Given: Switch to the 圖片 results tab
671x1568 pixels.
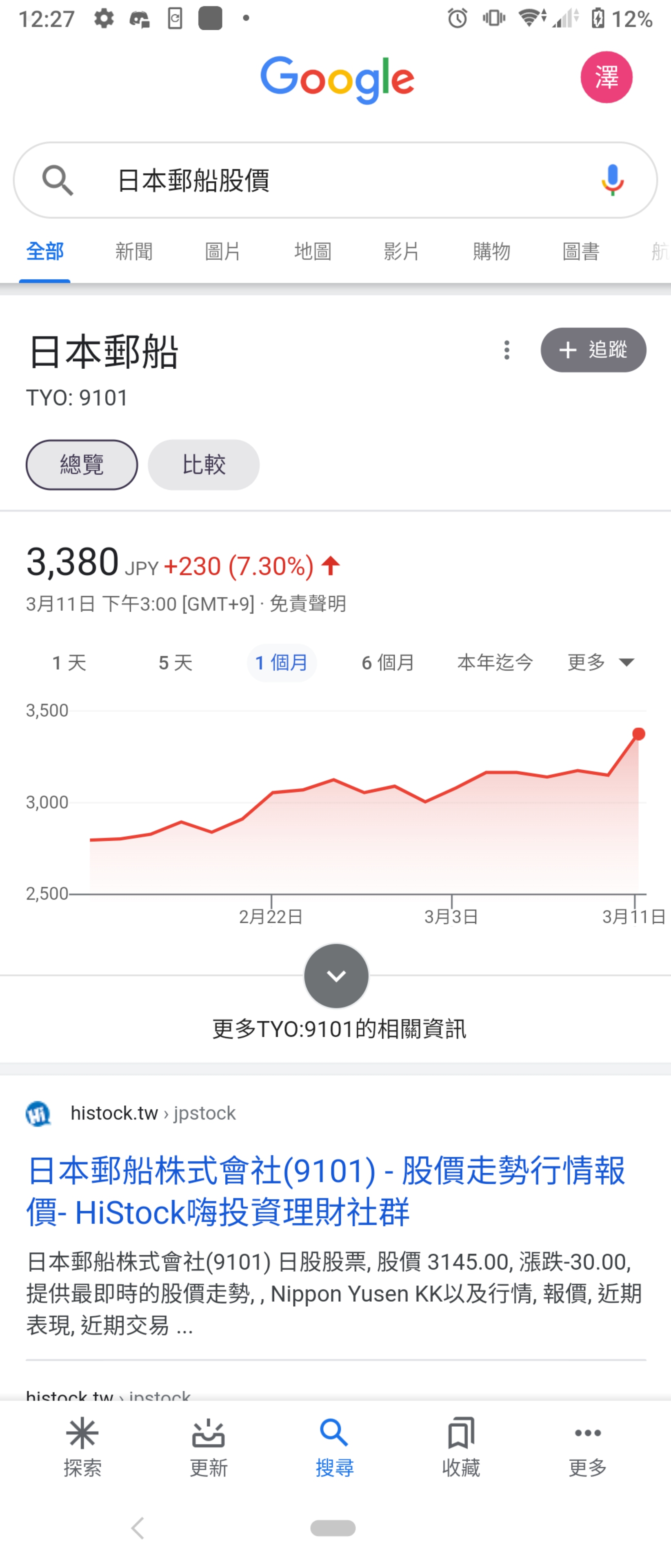Looking at the screenshot, I should (223, 252).
